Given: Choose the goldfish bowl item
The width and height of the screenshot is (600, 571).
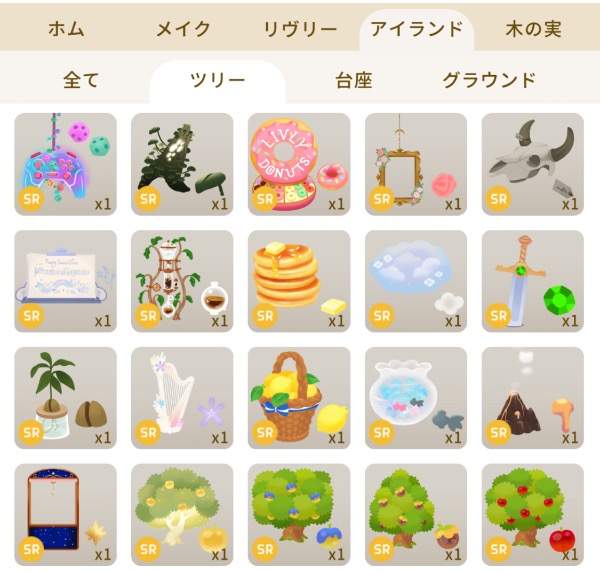Looking at the screenshot, I should coord(416,398).
